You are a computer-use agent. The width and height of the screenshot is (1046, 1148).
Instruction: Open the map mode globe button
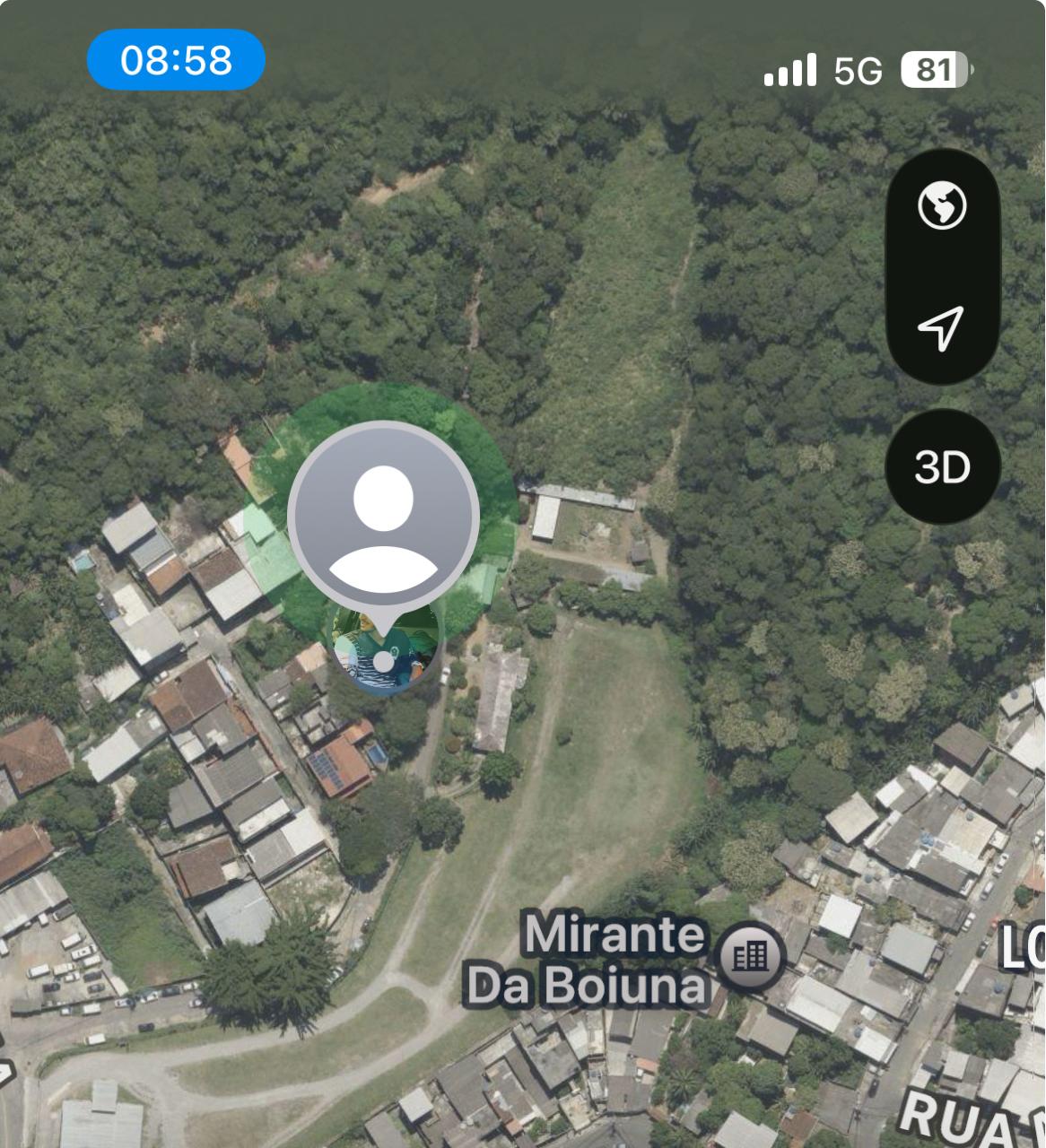[x=942, y=205]
